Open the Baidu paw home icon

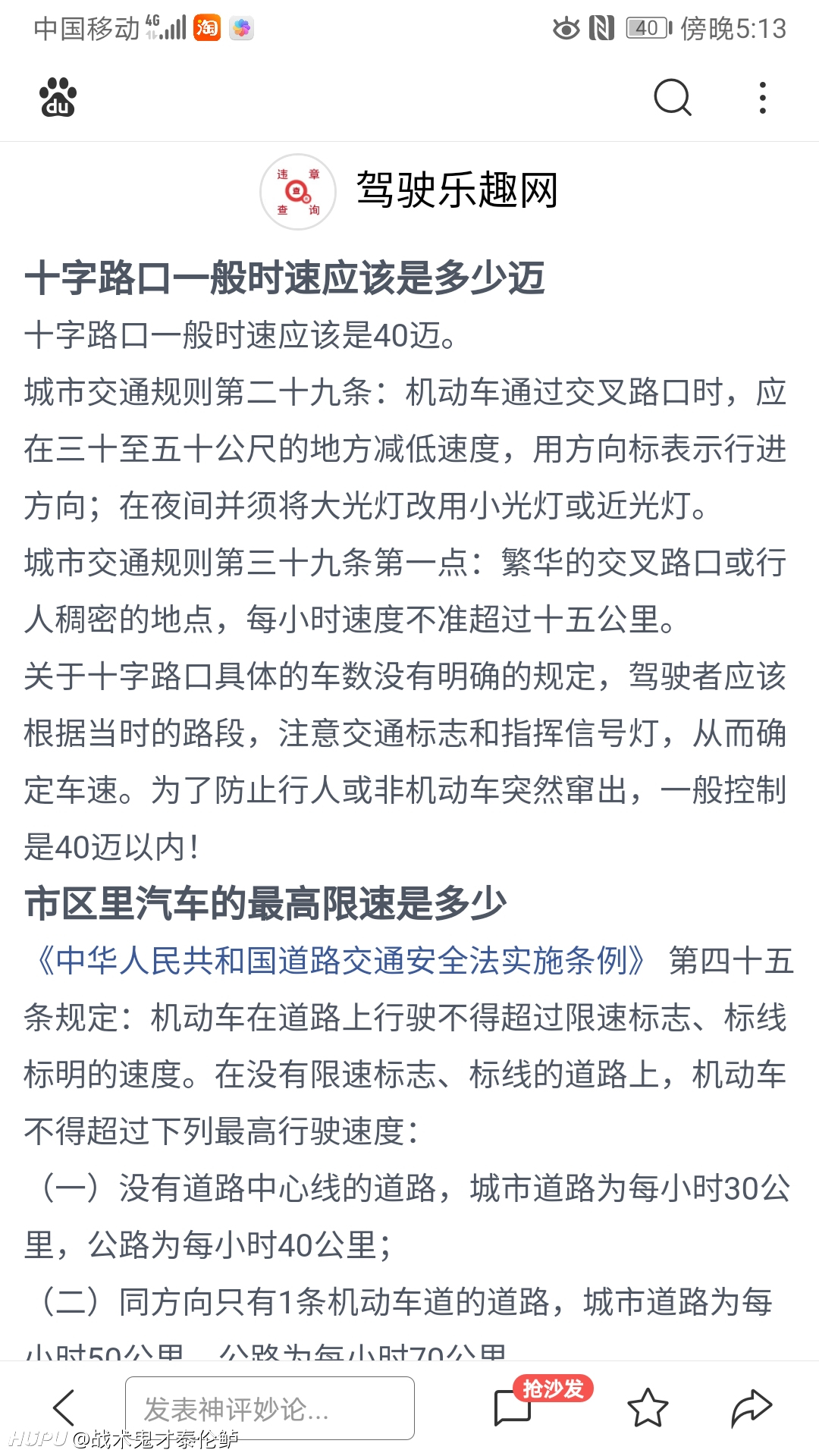[x=58, y=97]
